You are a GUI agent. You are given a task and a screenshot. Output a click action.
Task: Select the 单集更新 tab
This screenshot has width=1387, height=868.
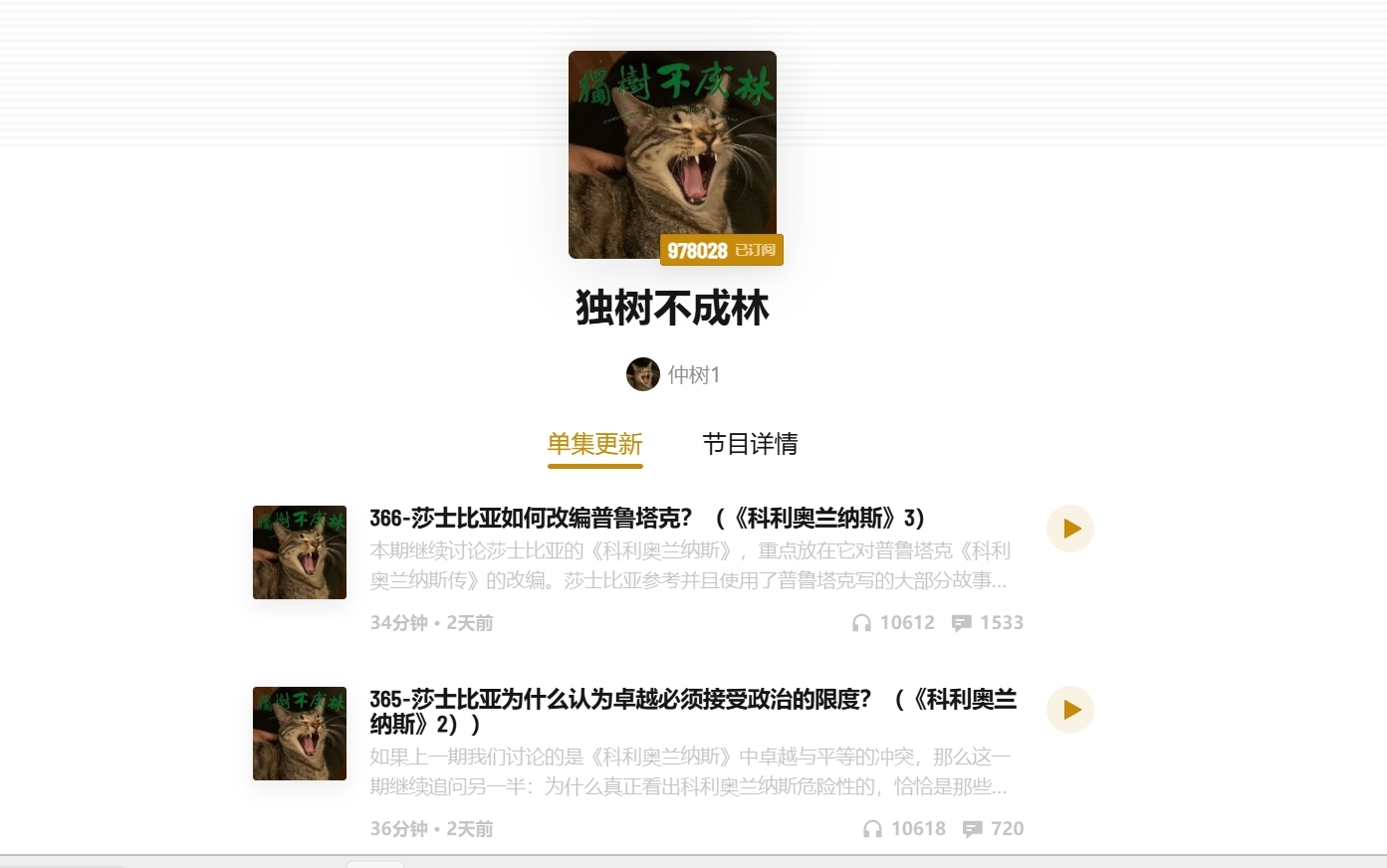pos(594,444)
